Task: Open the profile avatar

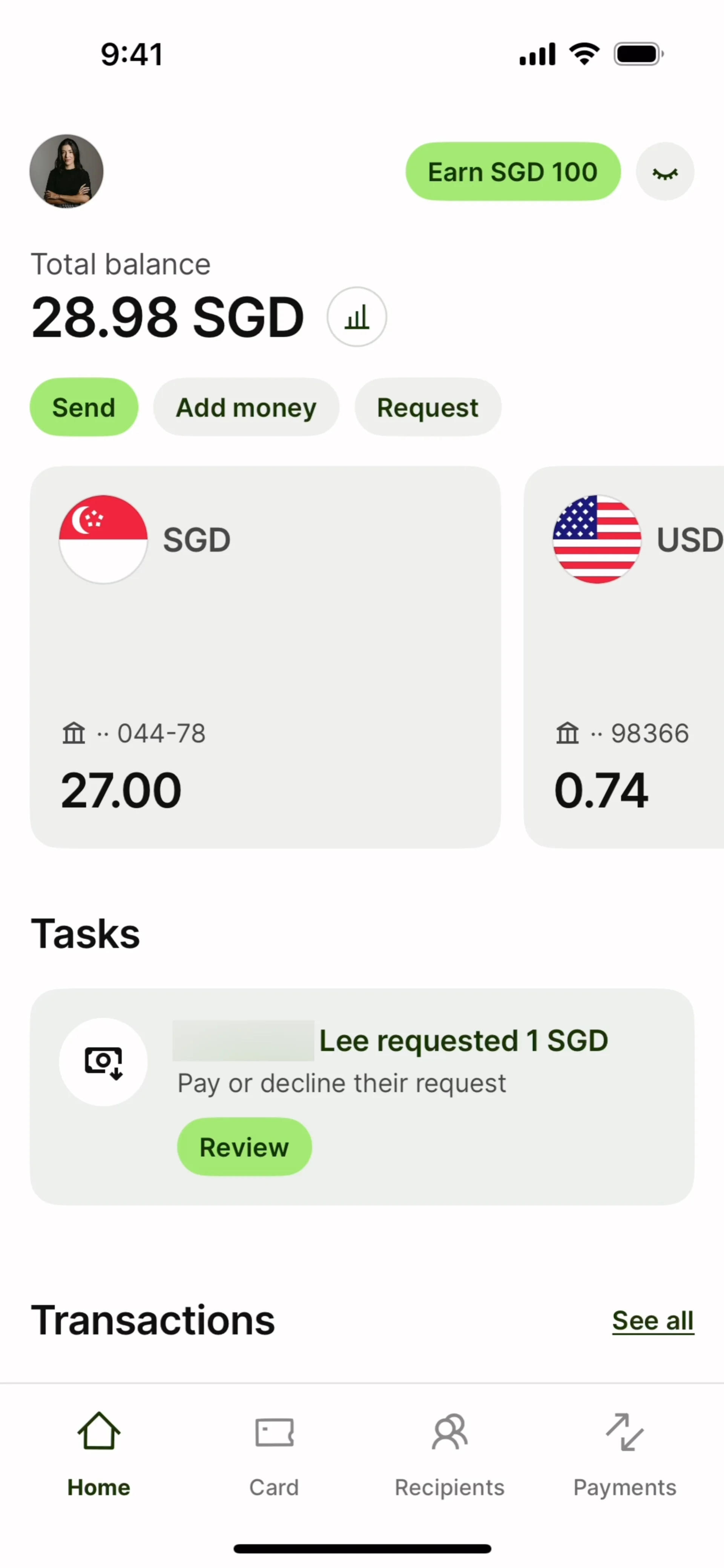Action: pyautogui.click(x=66, y=171)
